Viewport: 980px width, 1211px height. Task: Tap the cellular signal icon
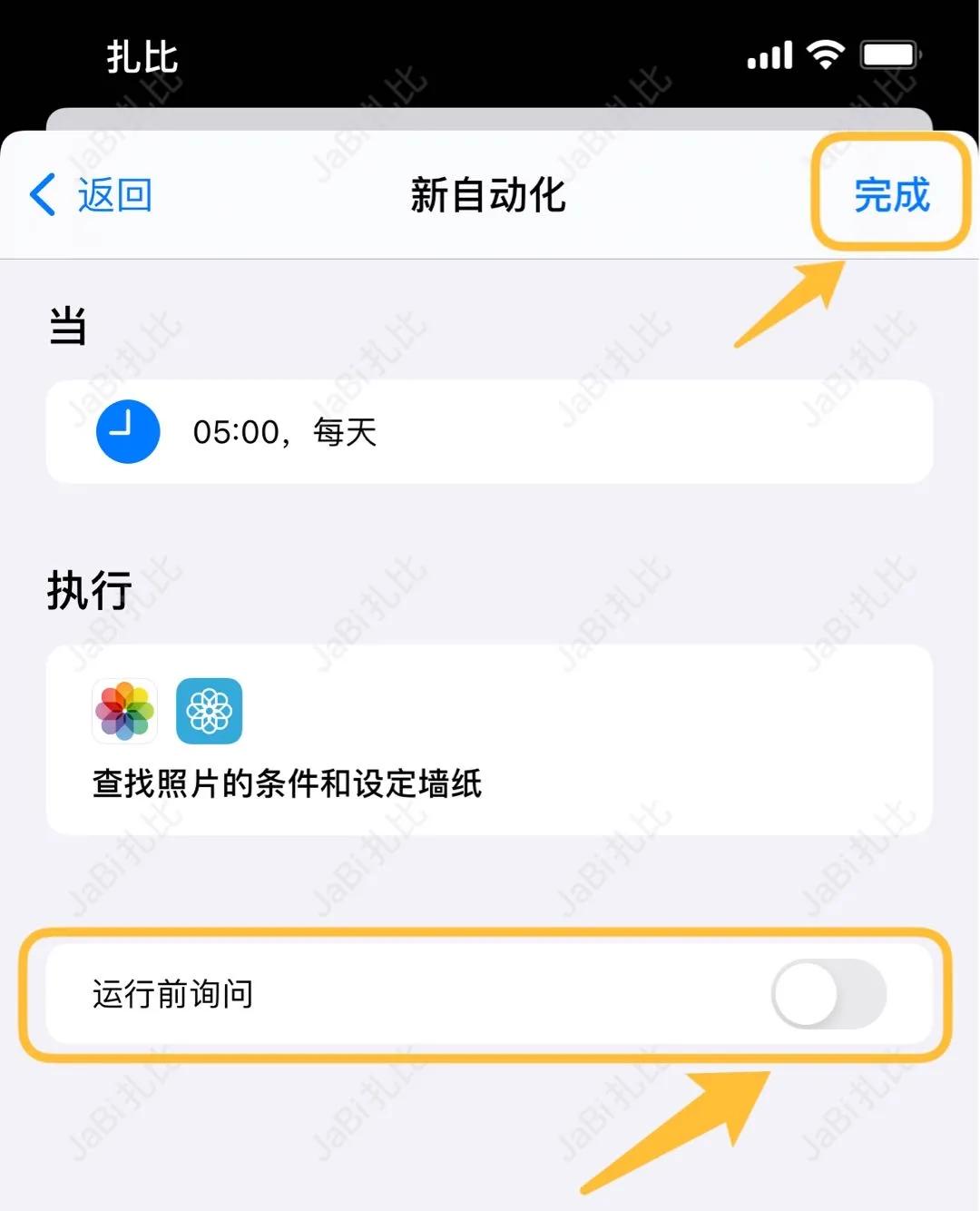pos(768,54)
